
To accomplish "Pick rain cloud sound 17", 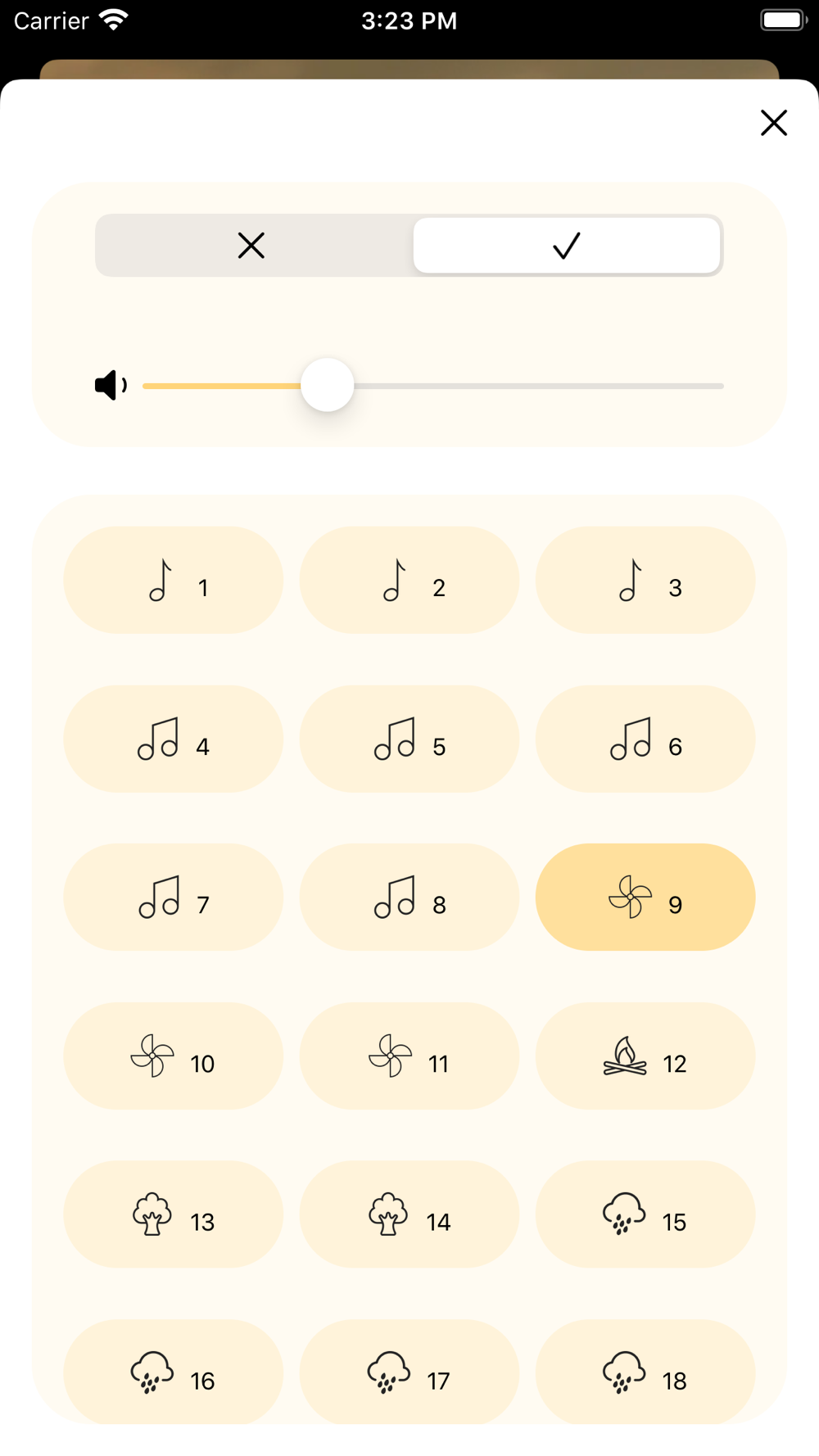I will point(409,1372).
